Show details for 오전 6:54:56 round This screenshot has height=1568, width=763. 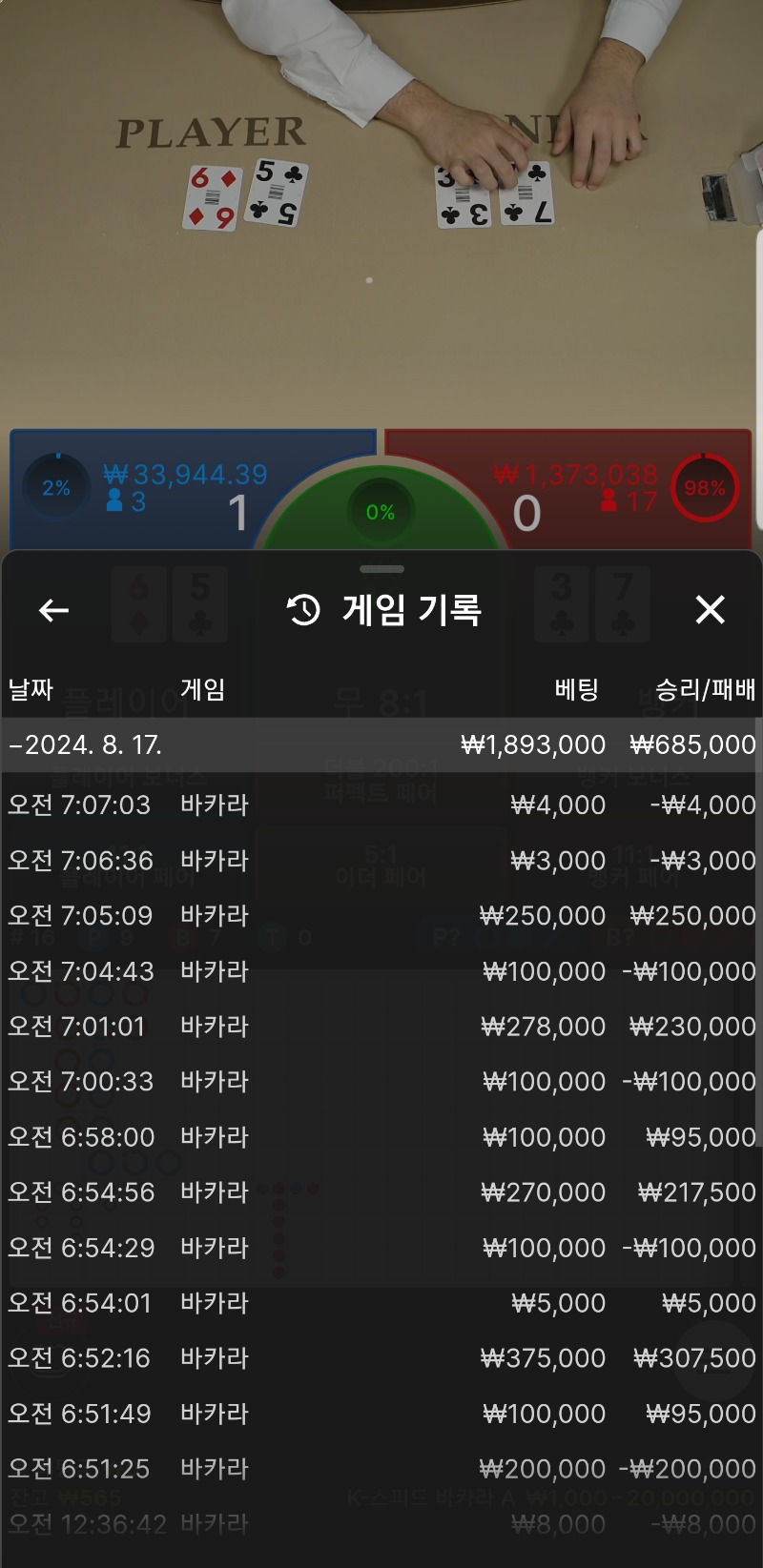pos(381,1192)
